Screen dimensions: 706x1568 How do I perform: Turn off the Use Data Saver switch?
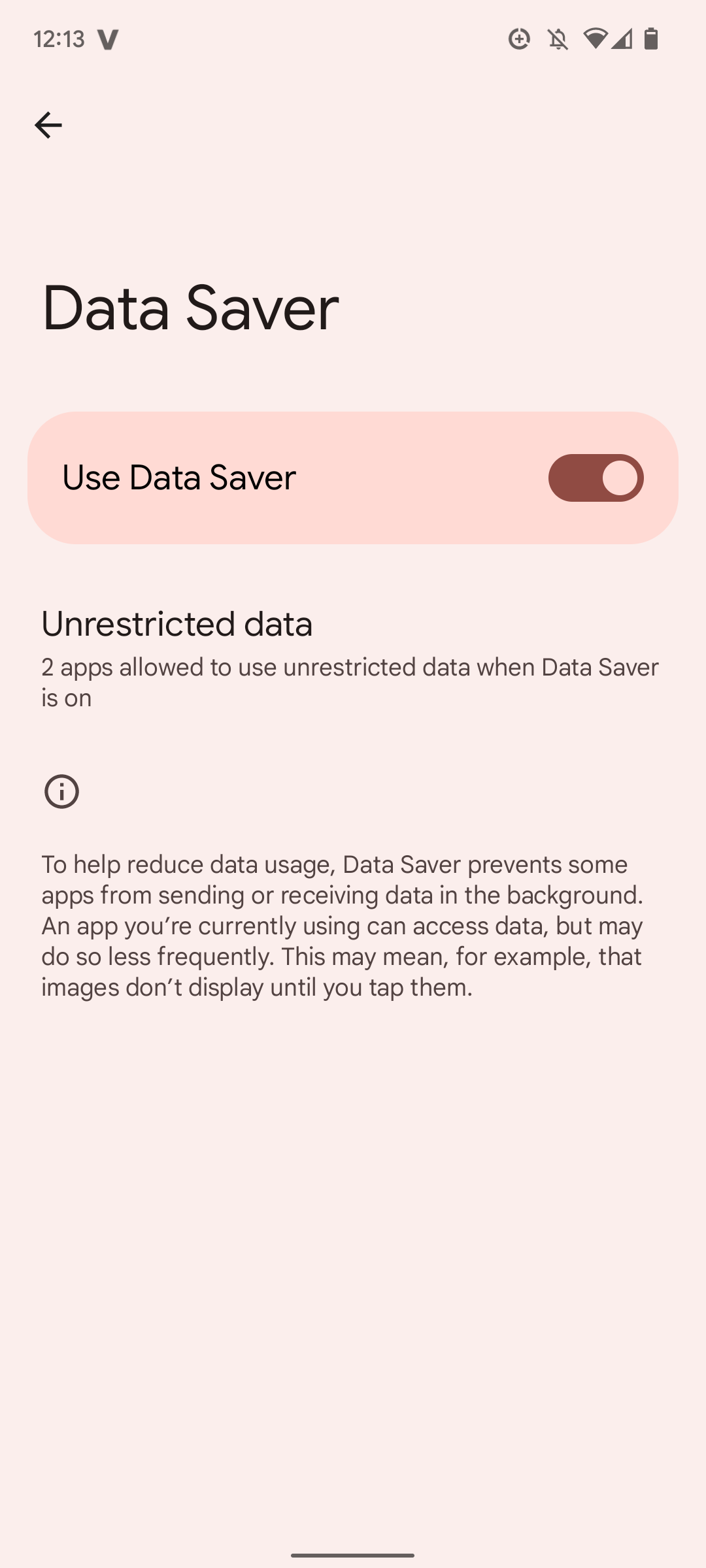(596, 478)
